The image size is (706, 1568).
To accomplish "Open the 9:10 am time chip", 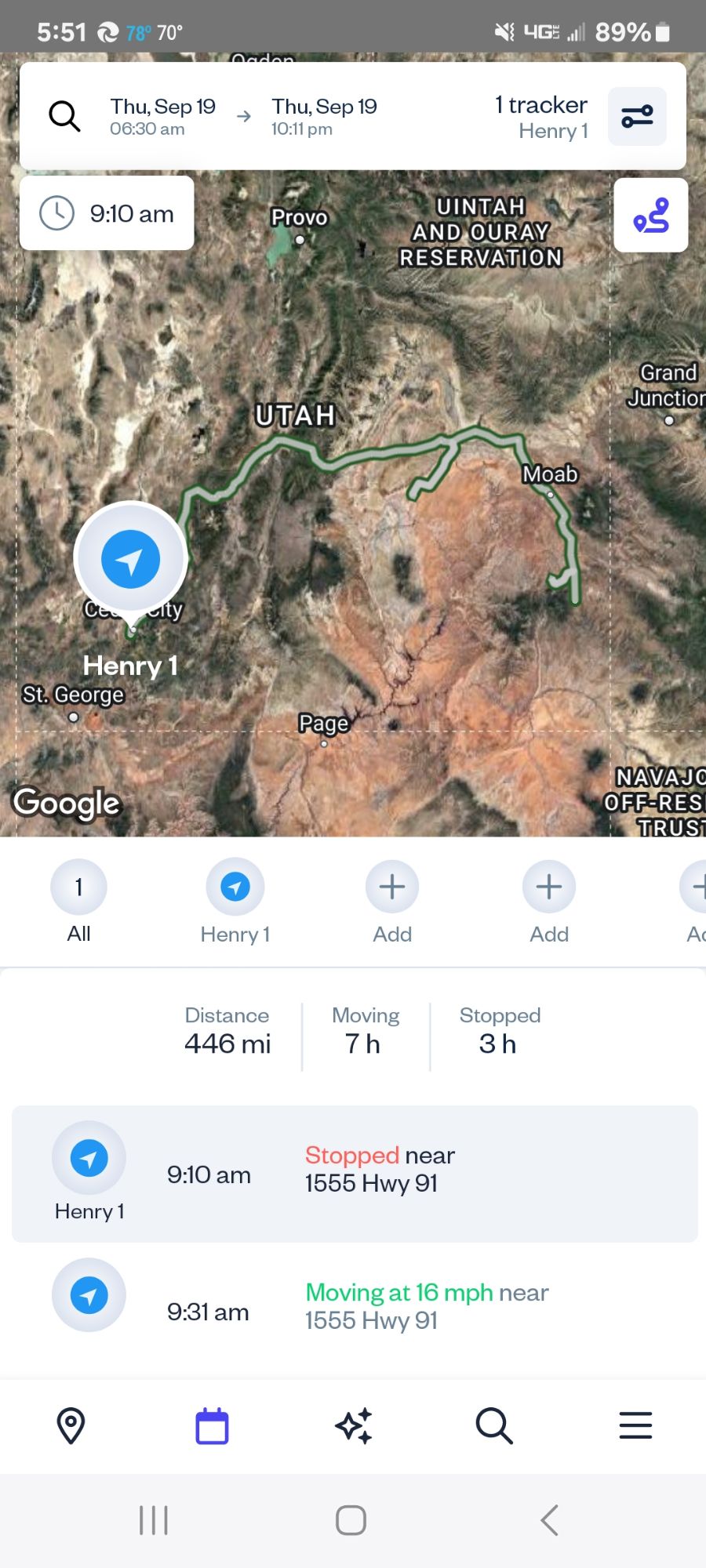I will point(107,213).
